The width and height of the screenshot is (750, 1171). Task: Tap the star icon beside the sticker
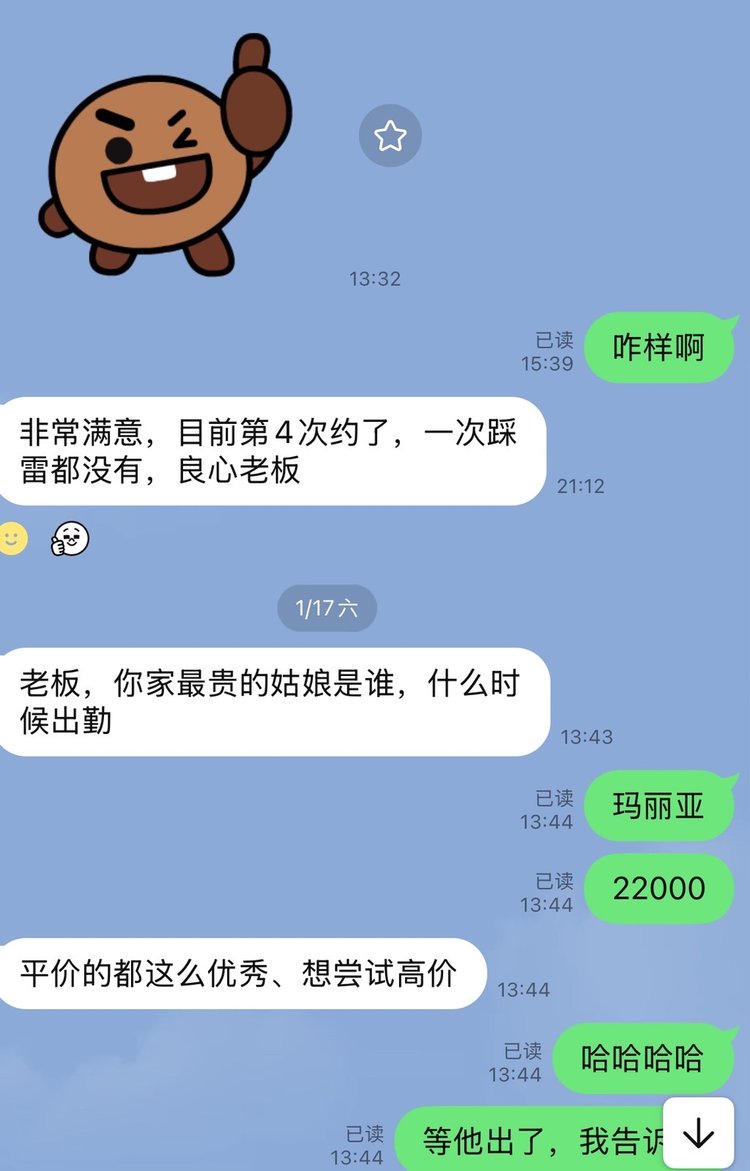[x=390, y=135]
